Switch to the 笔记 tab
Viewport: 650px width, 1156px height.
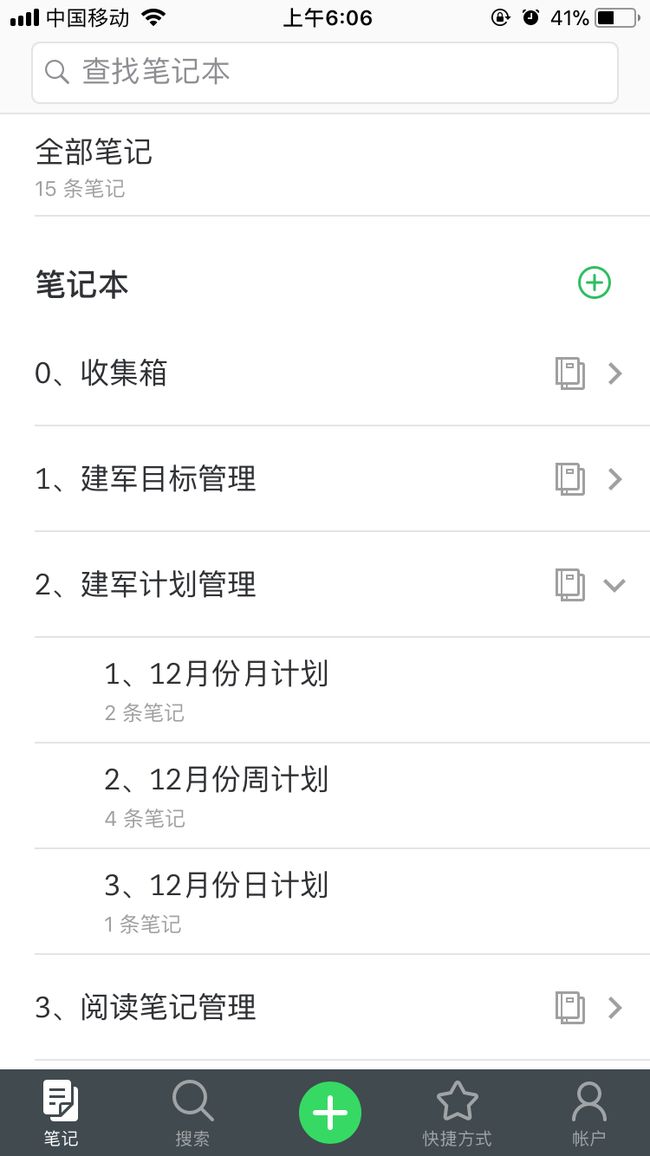pos(60,1113)
